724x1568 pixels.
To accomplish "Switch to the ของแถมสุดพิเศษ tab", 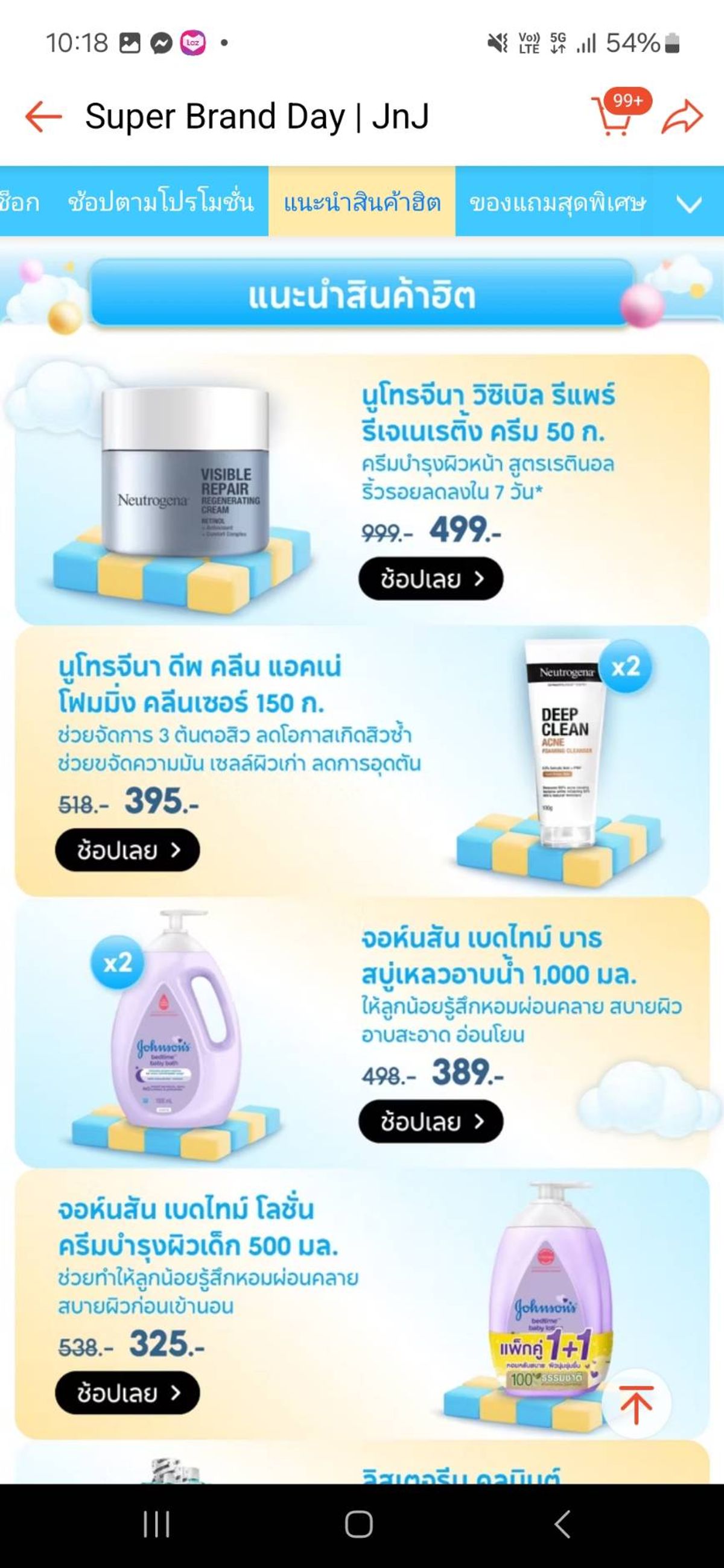I will (557, 201).
